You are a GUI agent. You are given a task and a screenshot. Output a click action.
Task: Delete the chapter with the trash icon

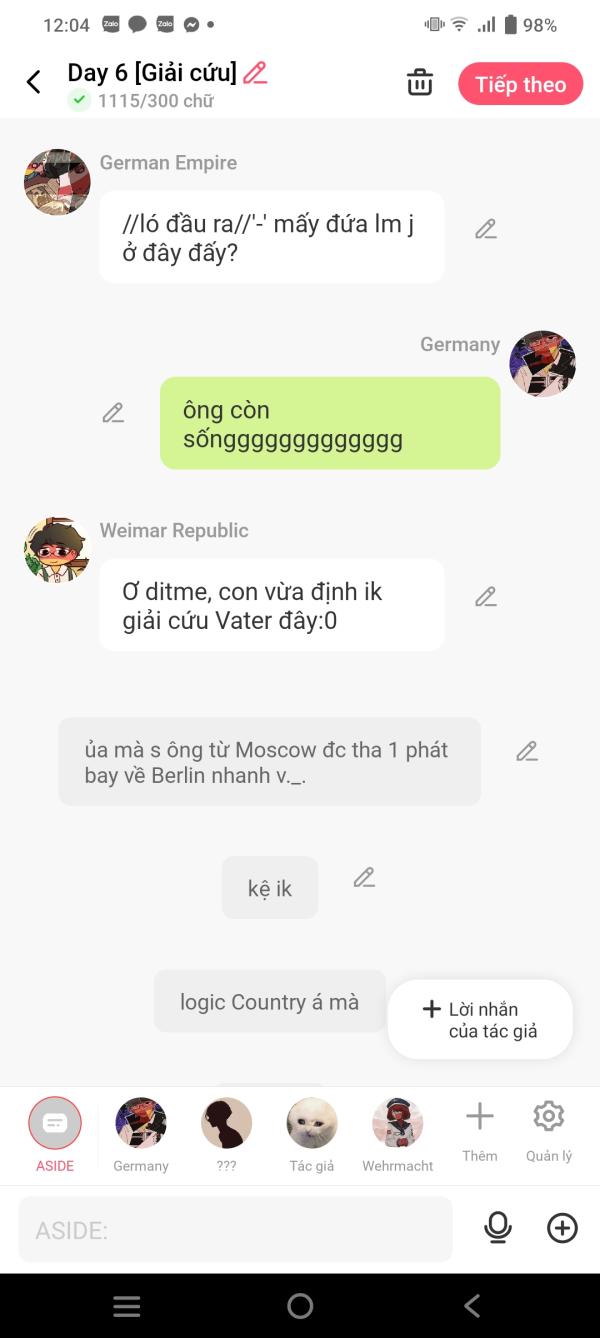click(420, 83)
